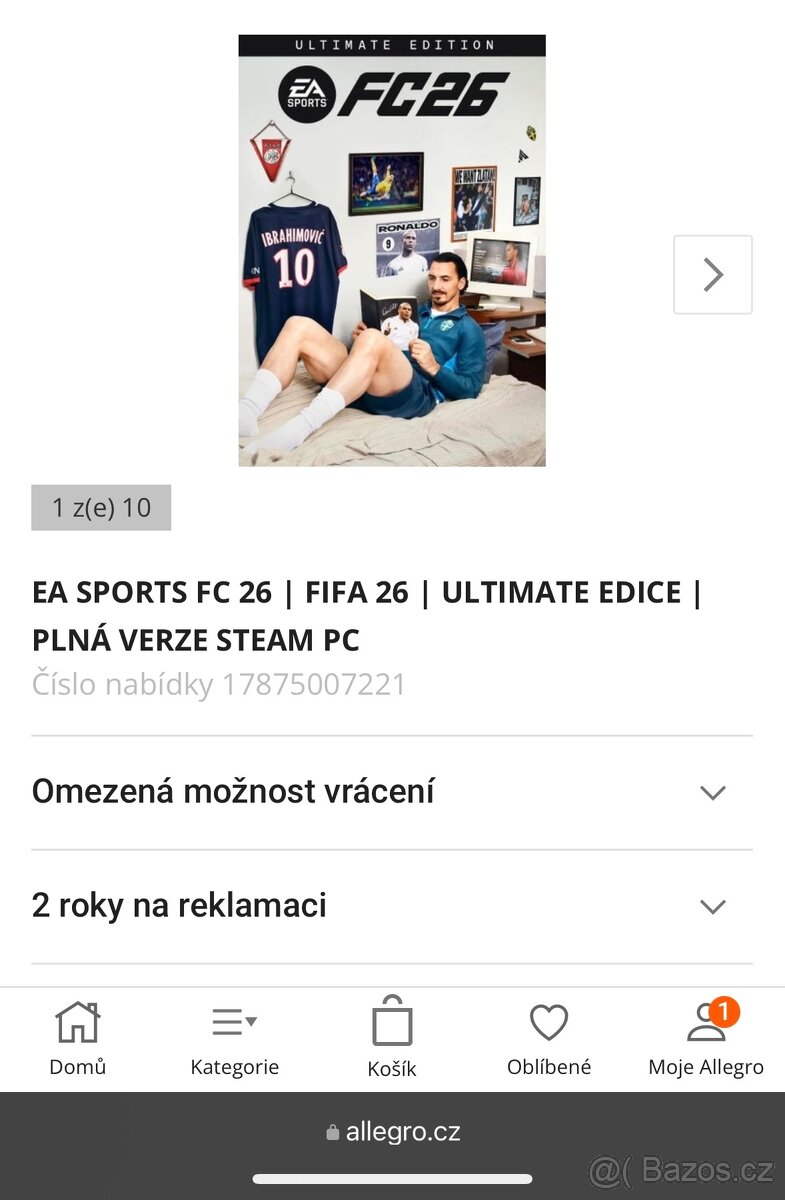Viewport: 785px width, 1200px height.
Task: Select the Košík tab label
Action: point(392,1069)
